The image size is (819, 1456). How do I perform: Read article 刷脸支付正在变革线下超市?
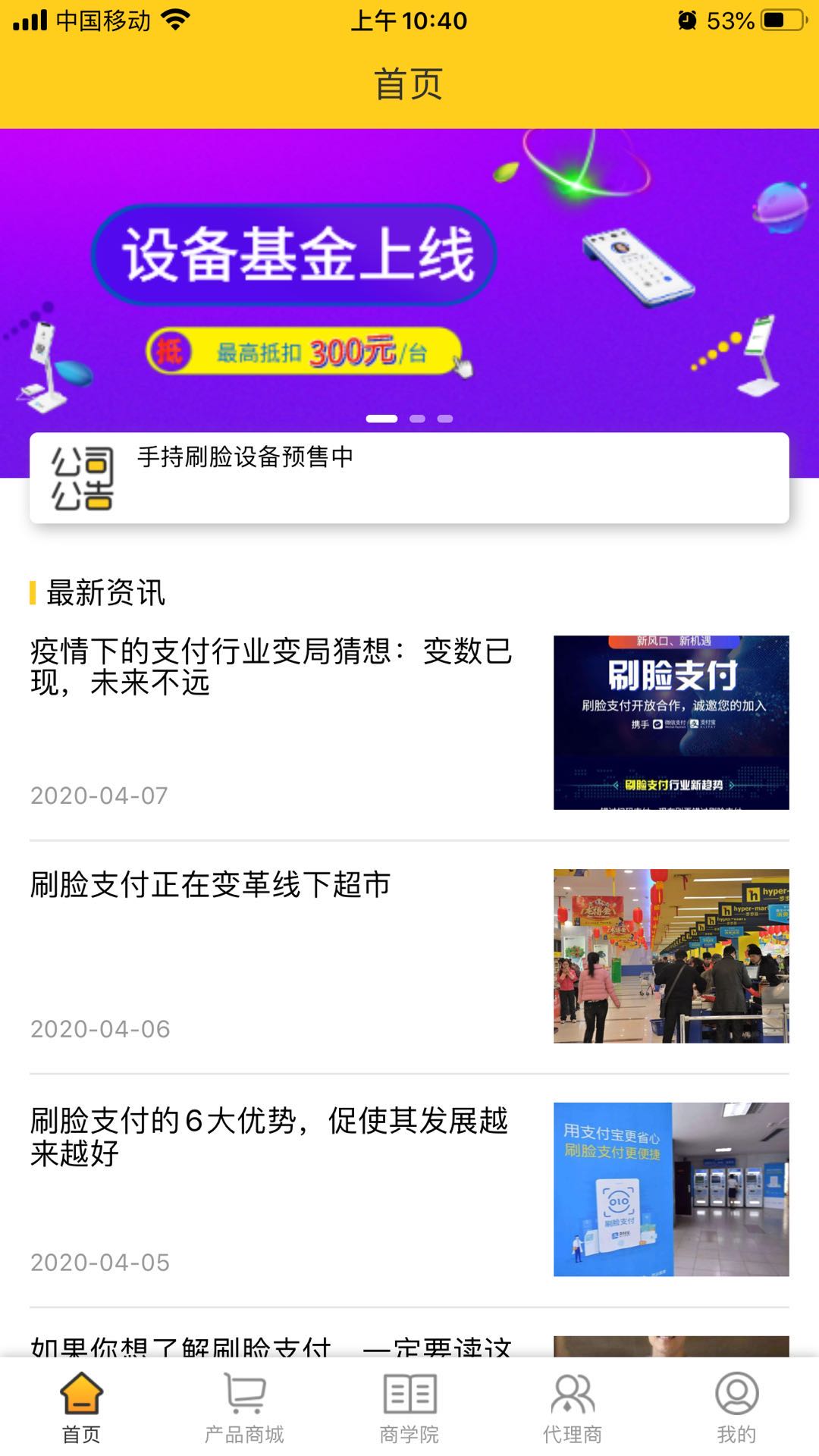[211, 885]
